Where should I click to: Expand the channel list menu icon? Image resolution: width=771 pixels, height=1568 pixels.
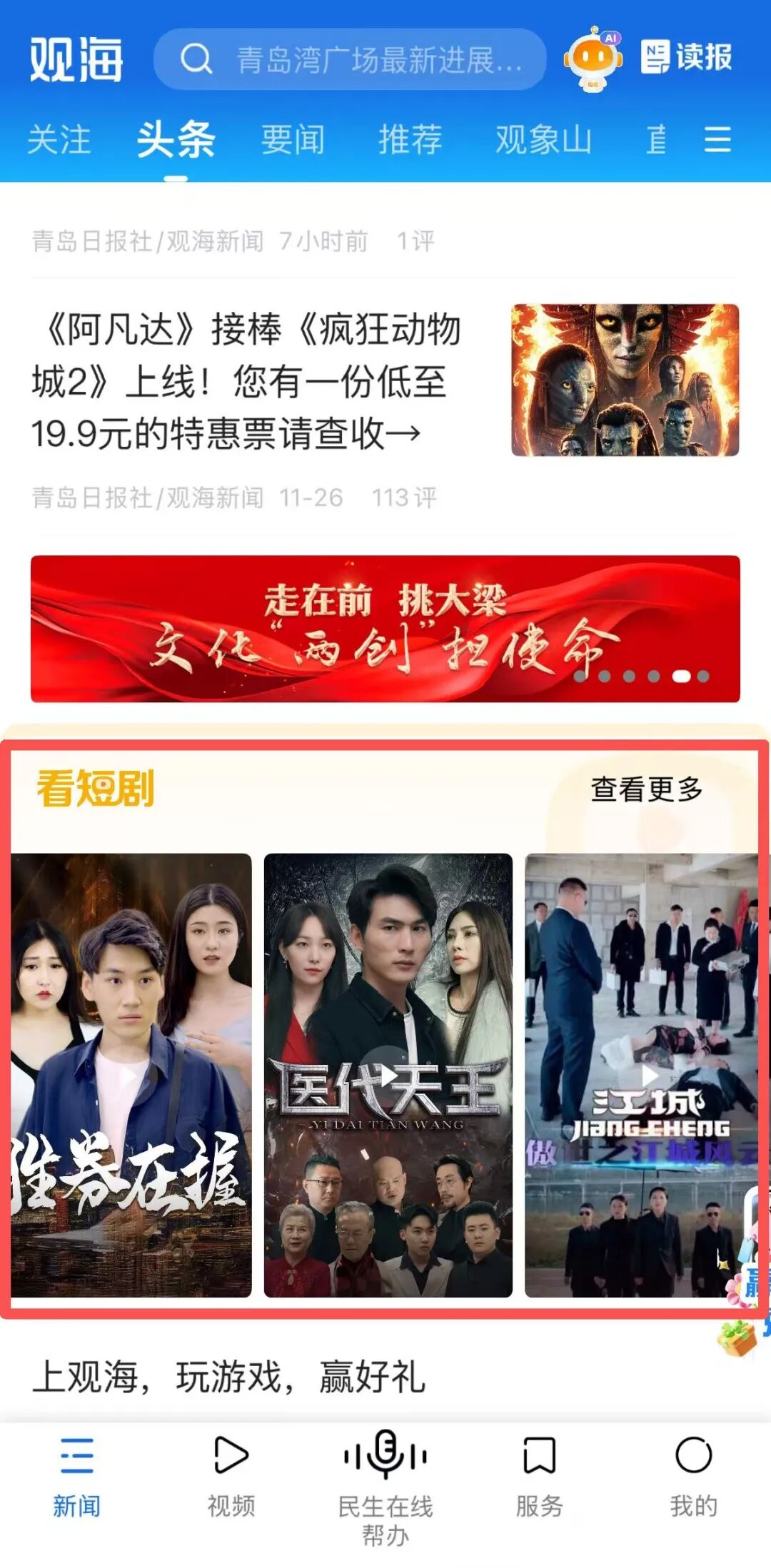717,139
